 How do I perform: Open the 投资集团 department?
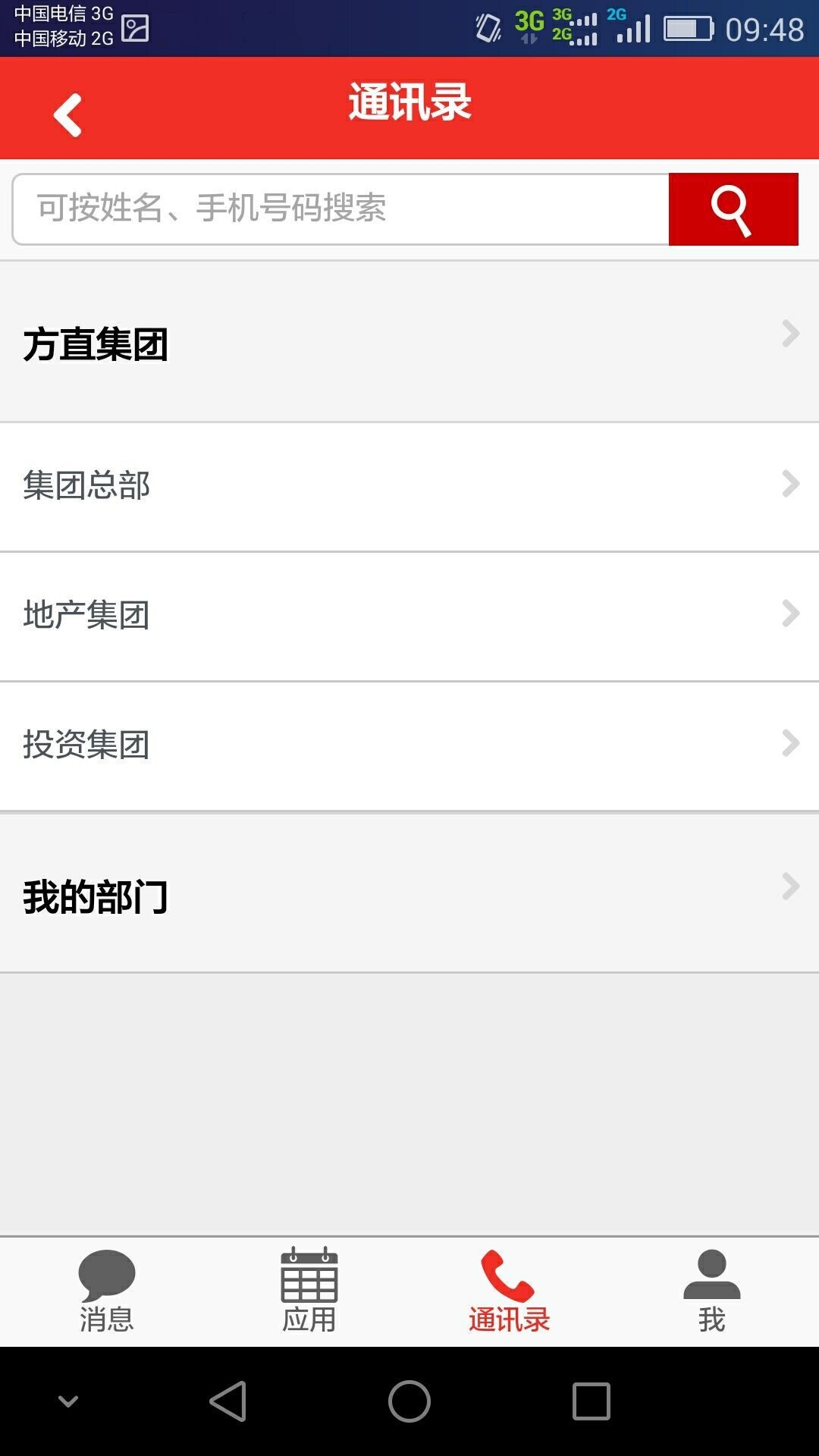[409, 745]
